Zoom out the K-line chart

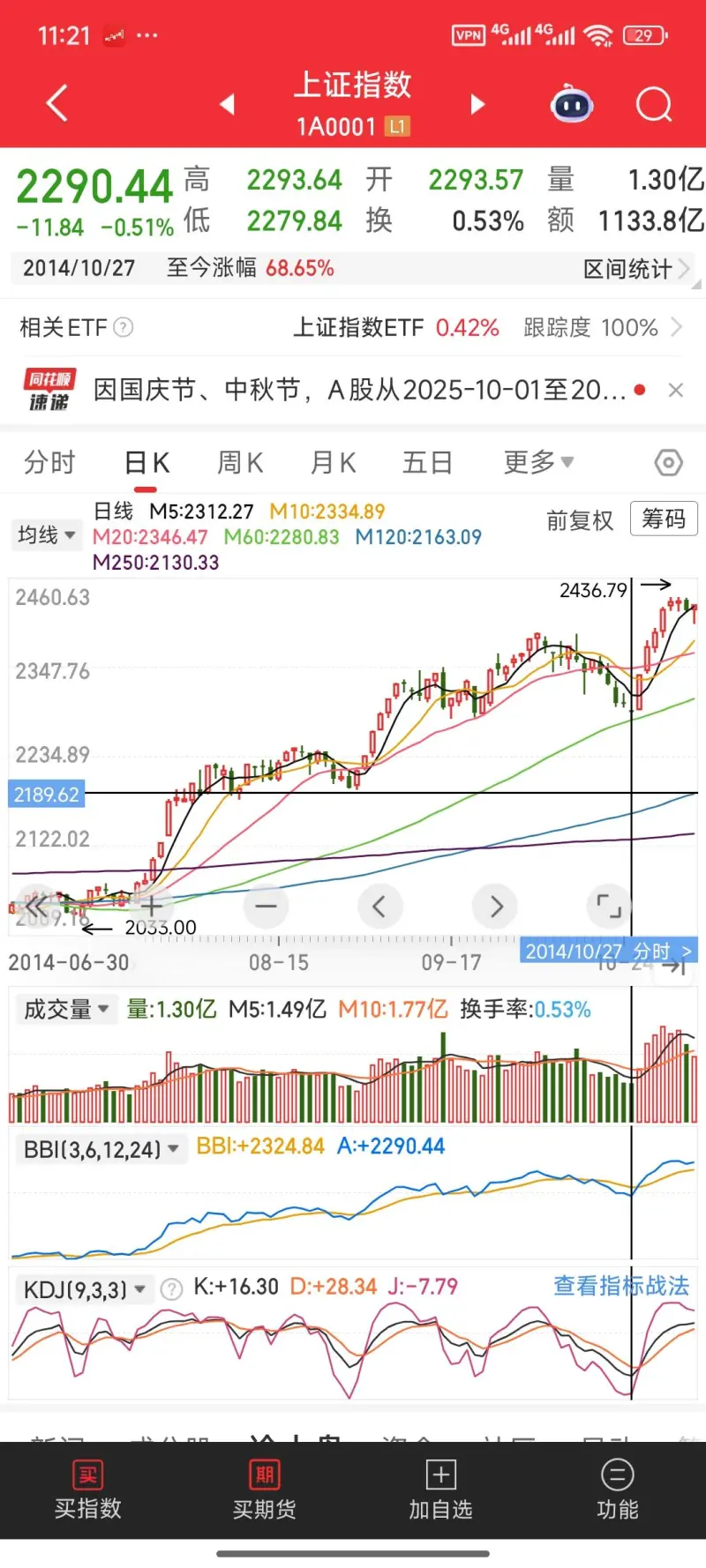click(x=266, y=906)
